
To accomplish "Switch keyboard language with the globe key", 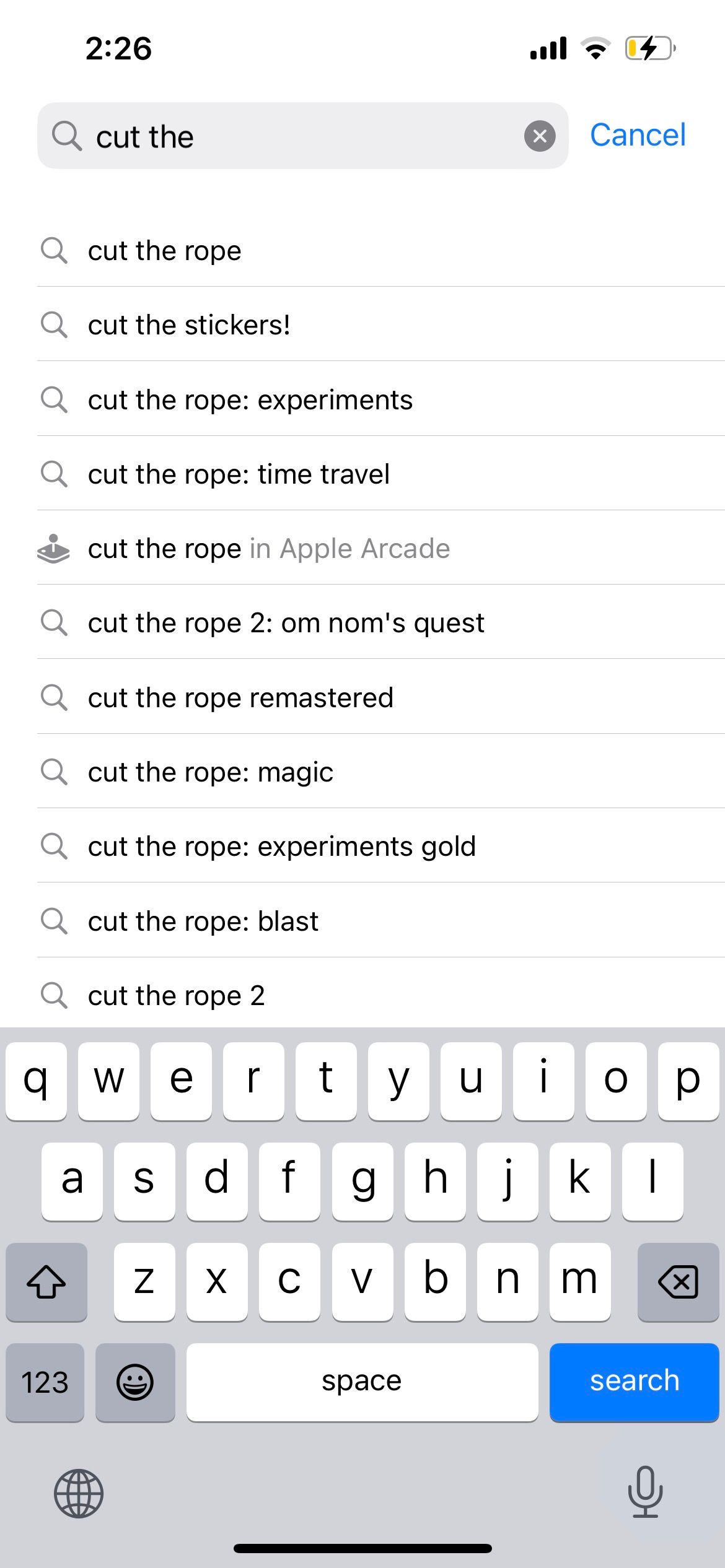I will click(x=79, y=1494).
